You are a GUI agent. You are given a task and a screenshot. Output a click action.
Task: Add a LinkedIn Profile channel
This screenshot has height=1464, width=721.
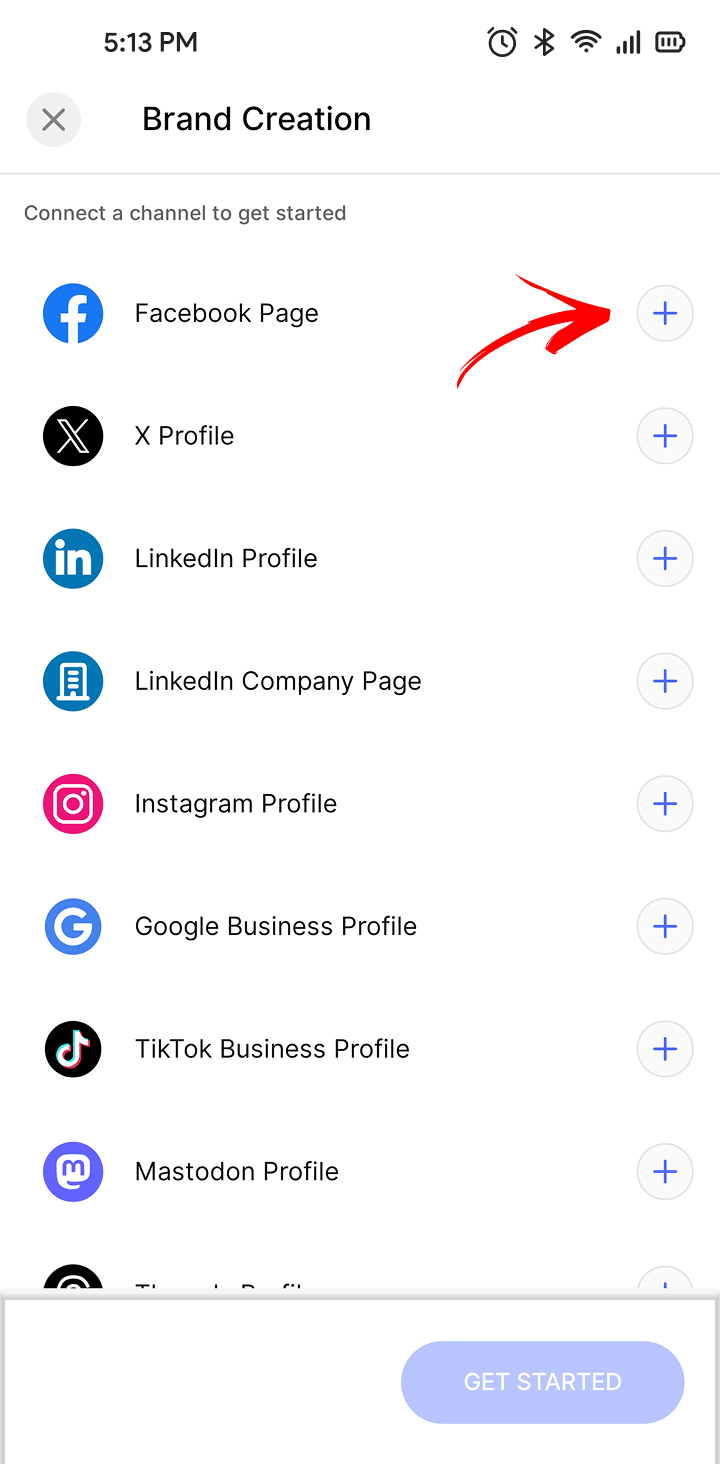[x=665, y=559]
